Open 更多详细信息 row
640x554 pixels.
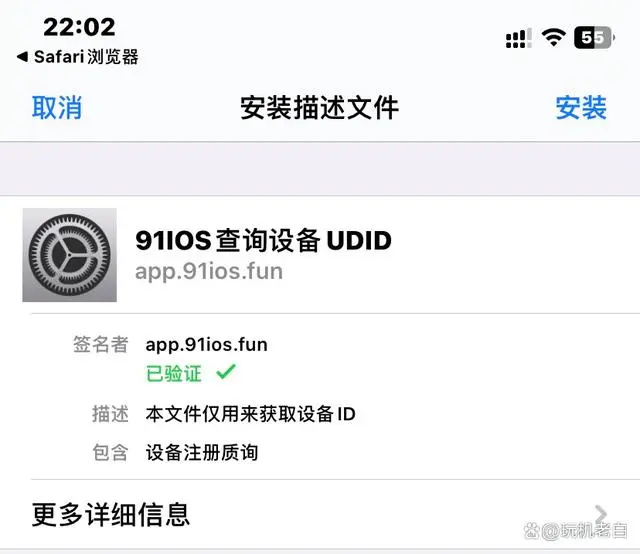pos(320,515)
